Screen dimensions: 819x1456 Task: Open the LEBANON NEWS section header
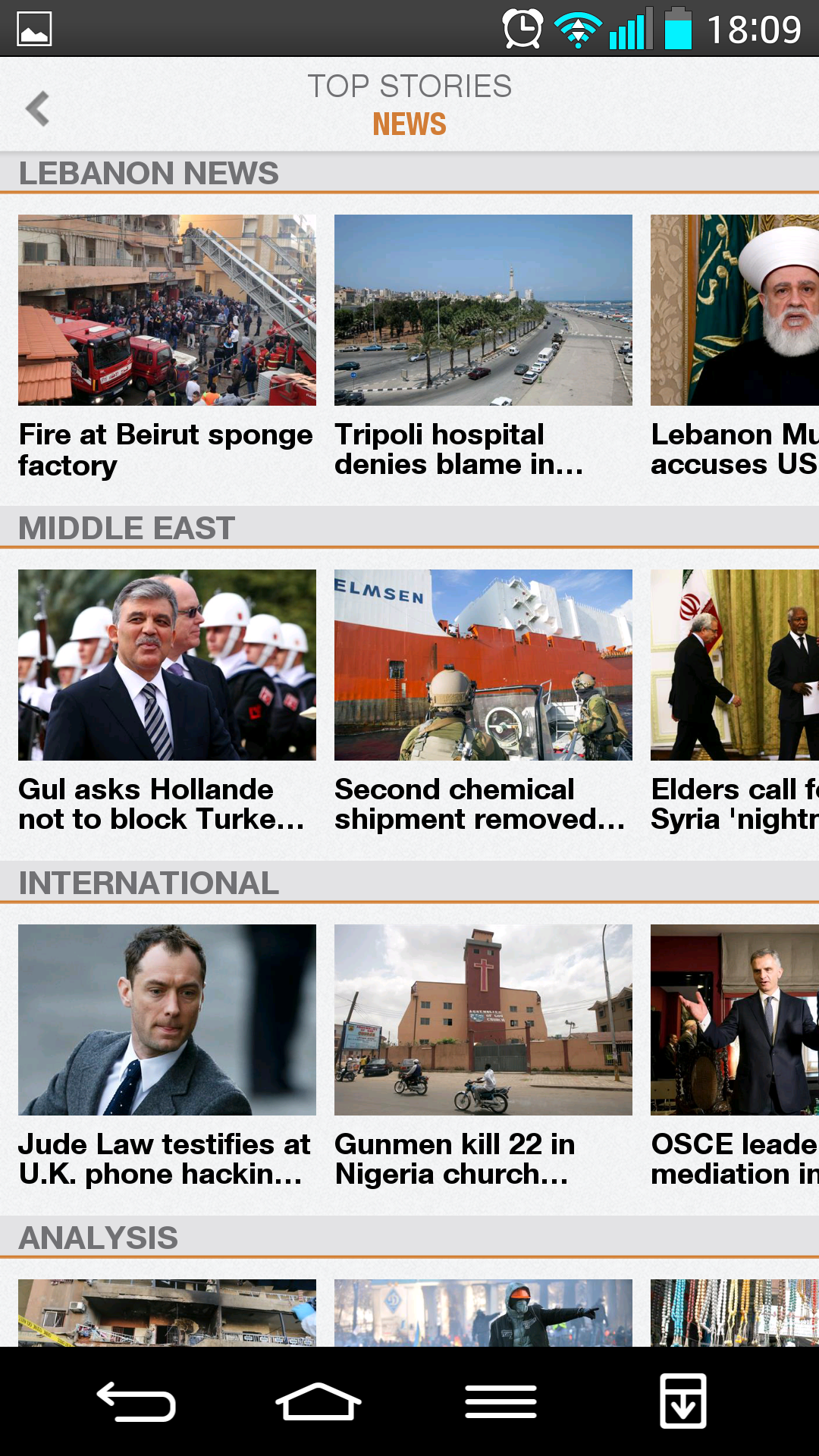point(147,173)
